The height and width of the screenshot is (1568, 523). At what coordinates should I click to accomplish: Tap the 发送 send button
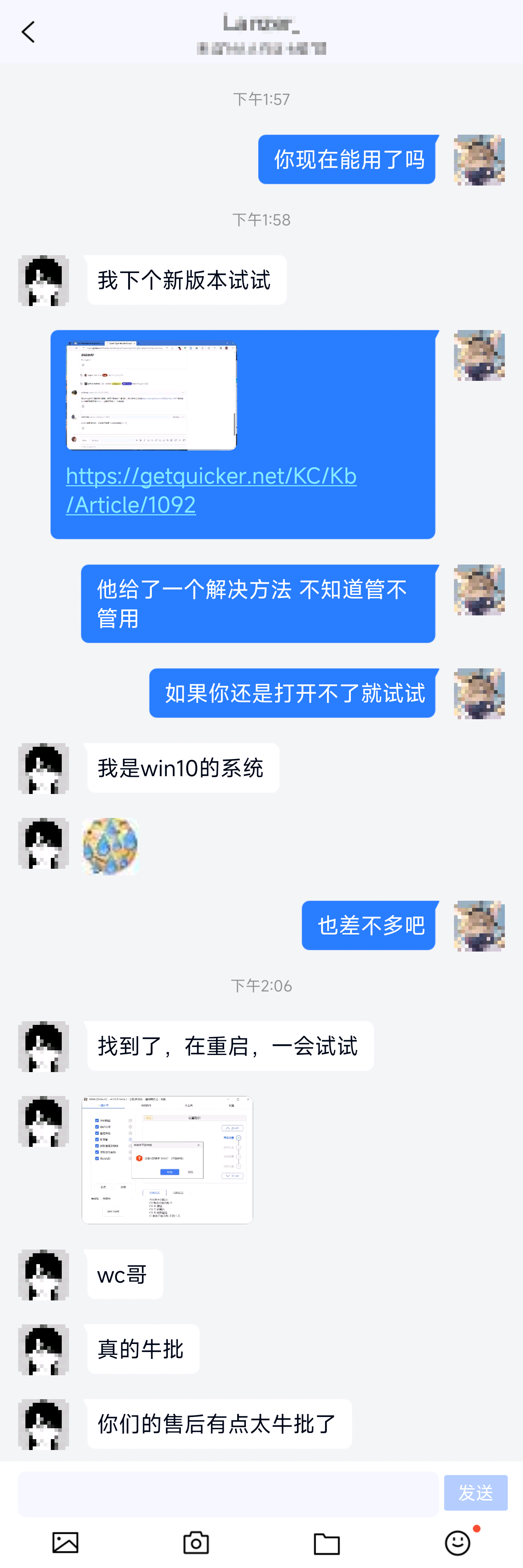(475, 1492)
